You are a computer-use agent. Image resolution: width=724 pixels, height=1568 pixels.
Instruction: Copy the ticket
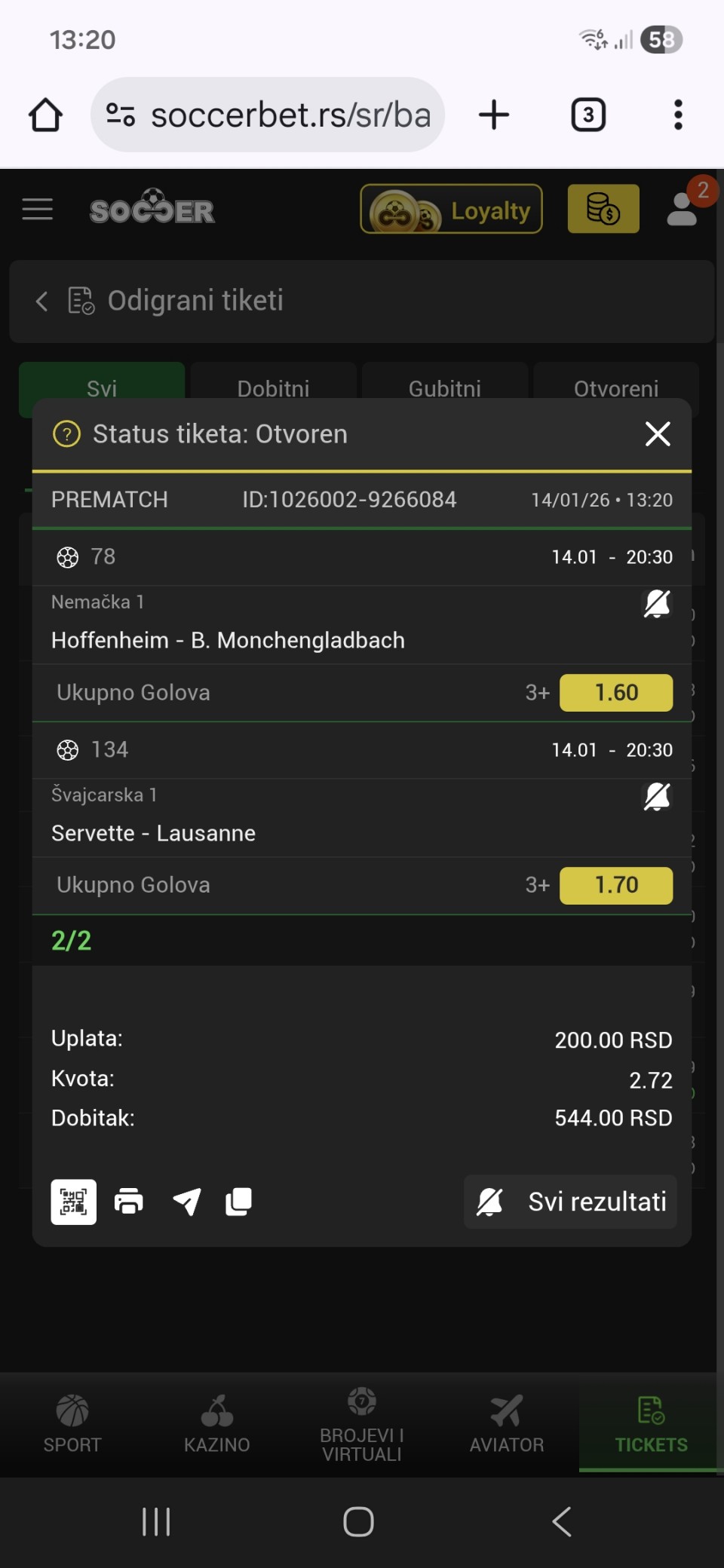click(238, 1202)
